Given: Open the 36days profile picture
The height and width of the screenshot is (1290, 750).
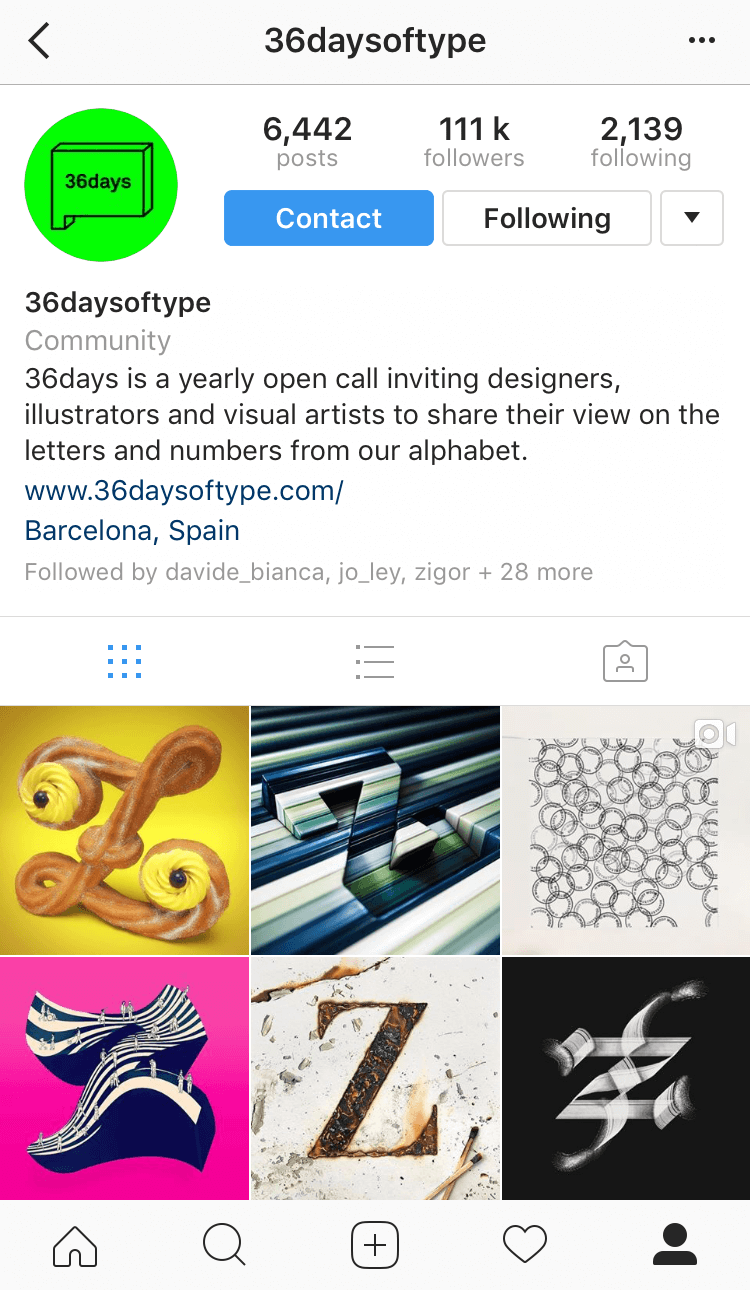Looking at the screenshot, I should point(100,184).
